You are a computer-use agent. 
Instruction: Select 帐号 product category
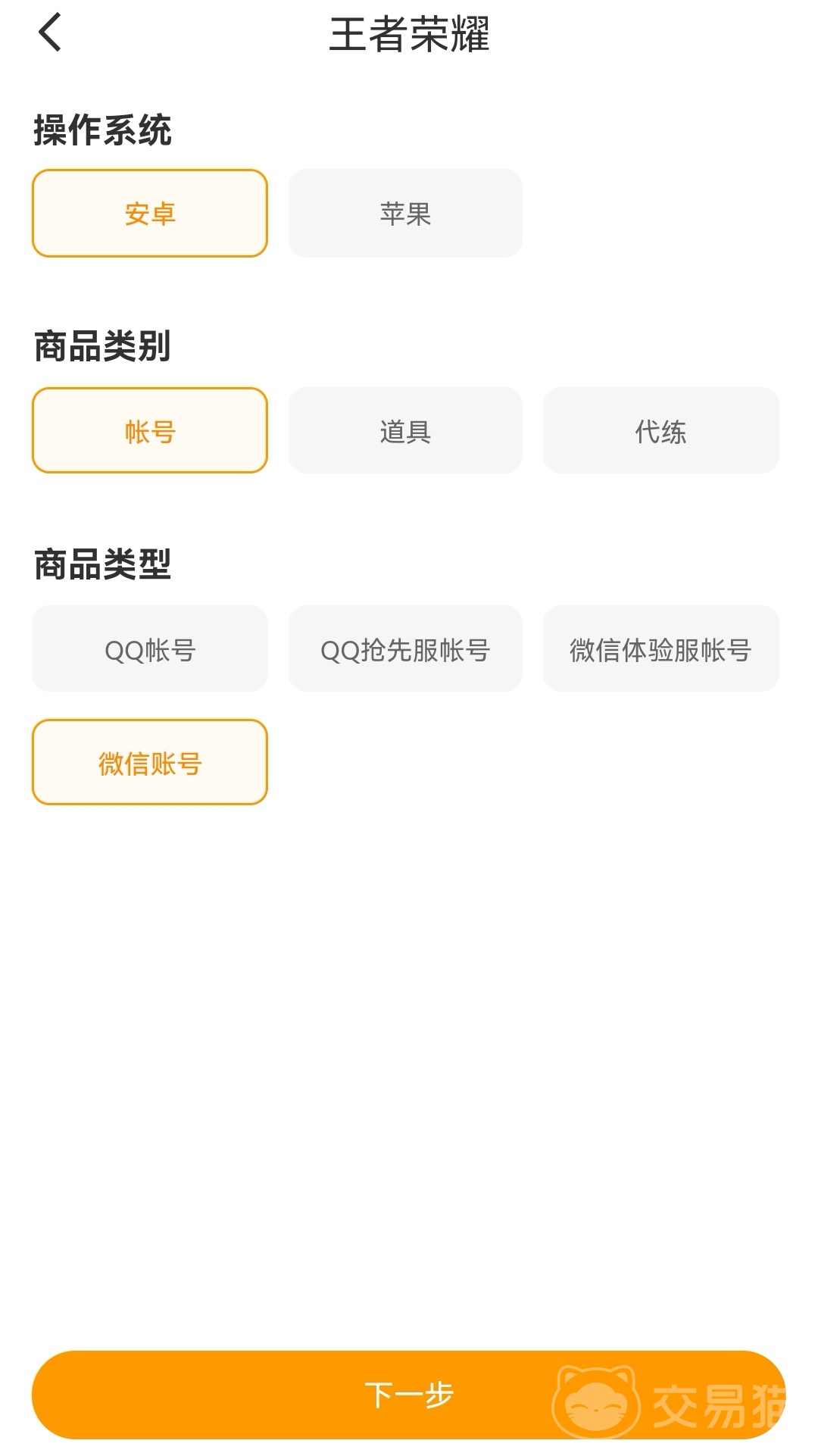tap(150, 431)
